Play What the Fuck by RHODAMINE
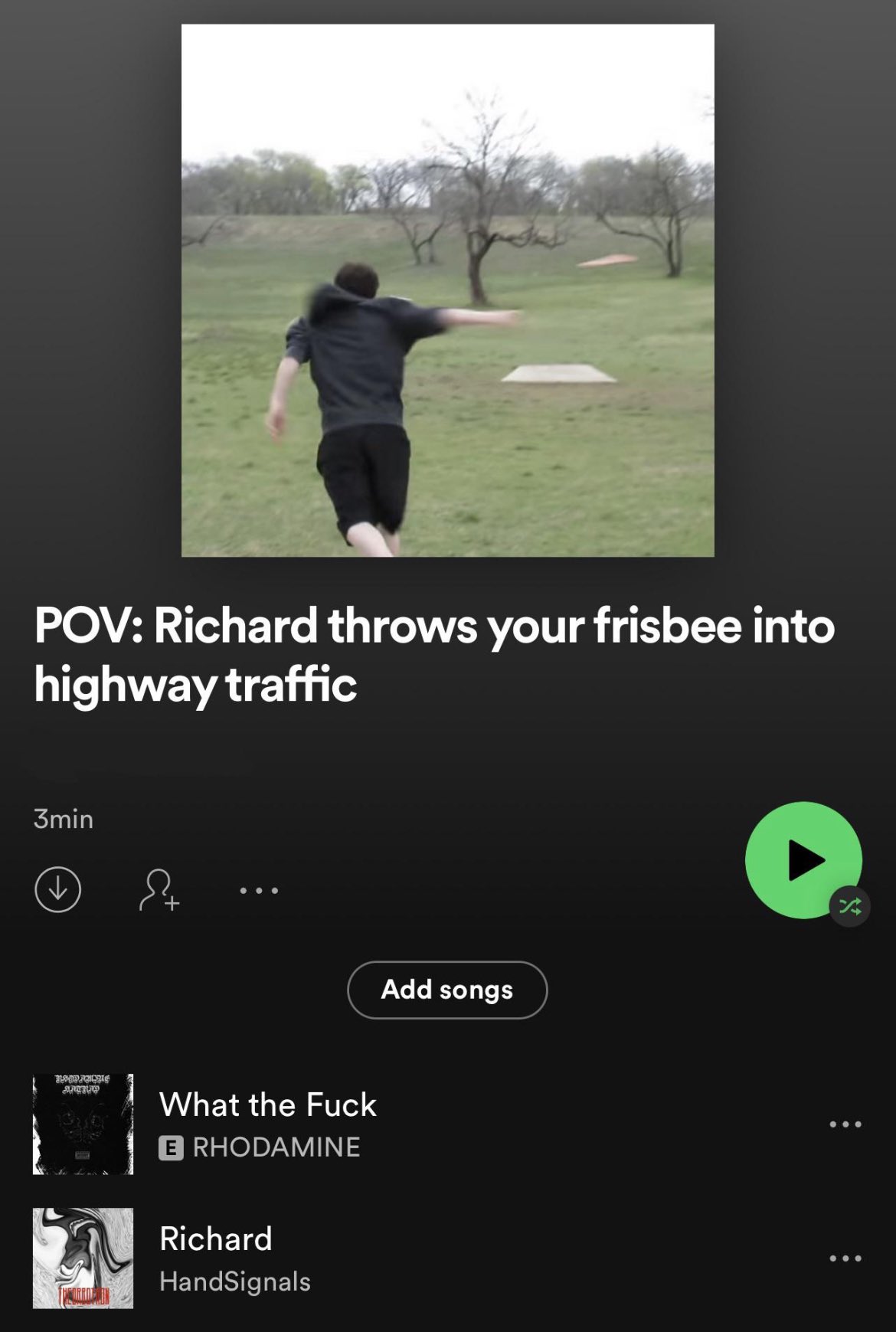This screenshot has width=896, height=1332. pyautogui.click(x=268, y=1124)
